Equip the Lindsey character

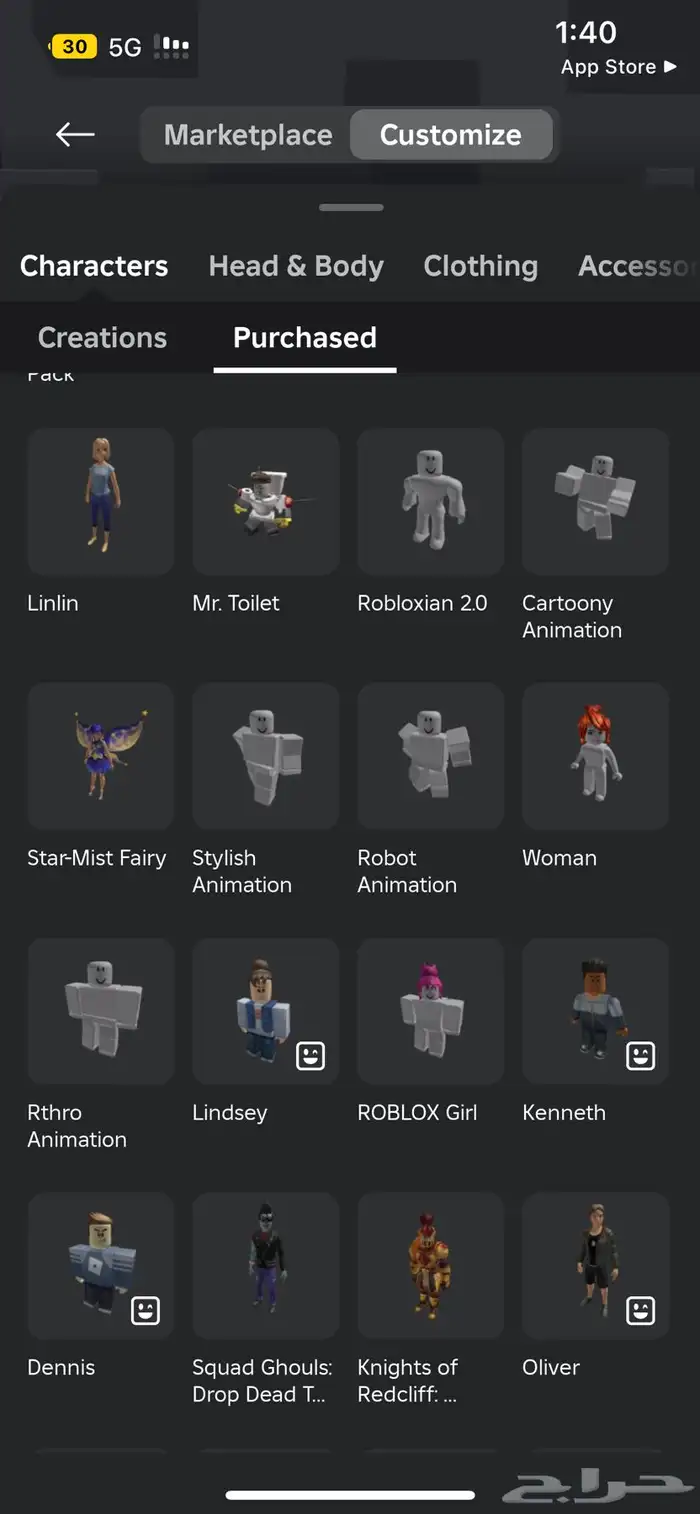pos(266,1010)
